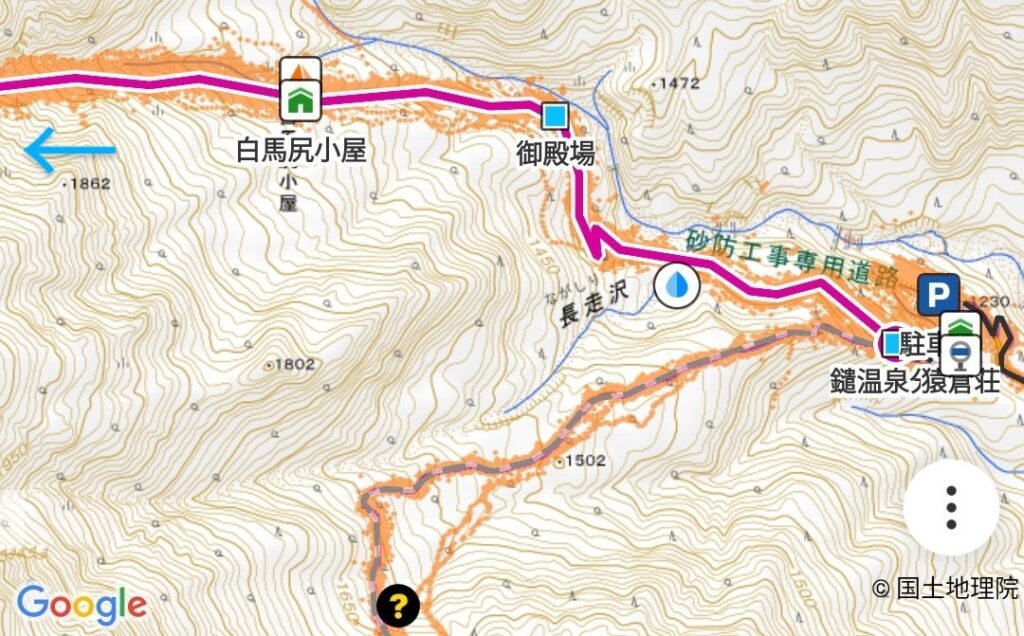Tap the parking P marker
Screen dimensions: 1024x636
click(x=938, y=294)
